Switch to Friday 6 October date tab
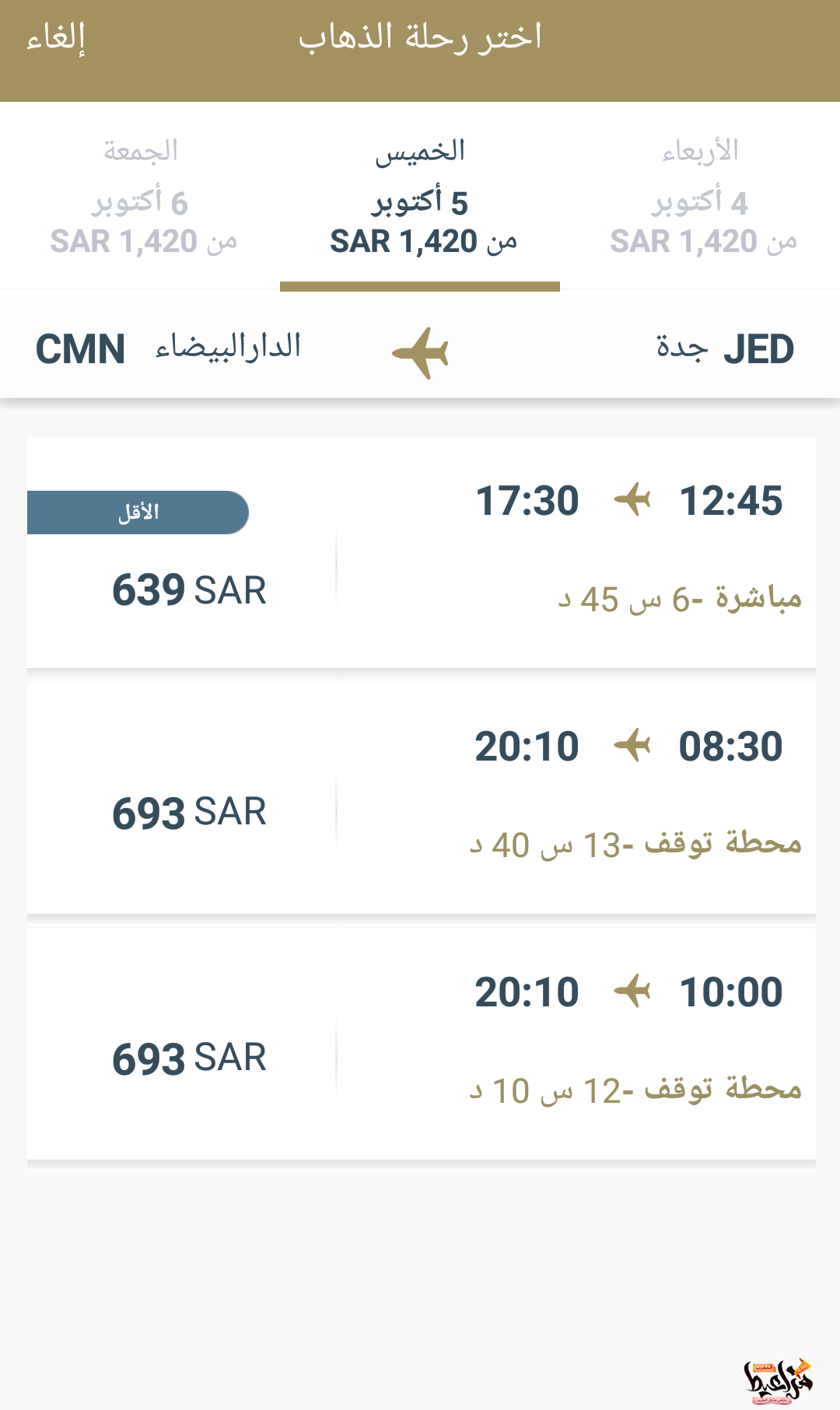This screenshot has width=840, height=1410. click(140, 196)
